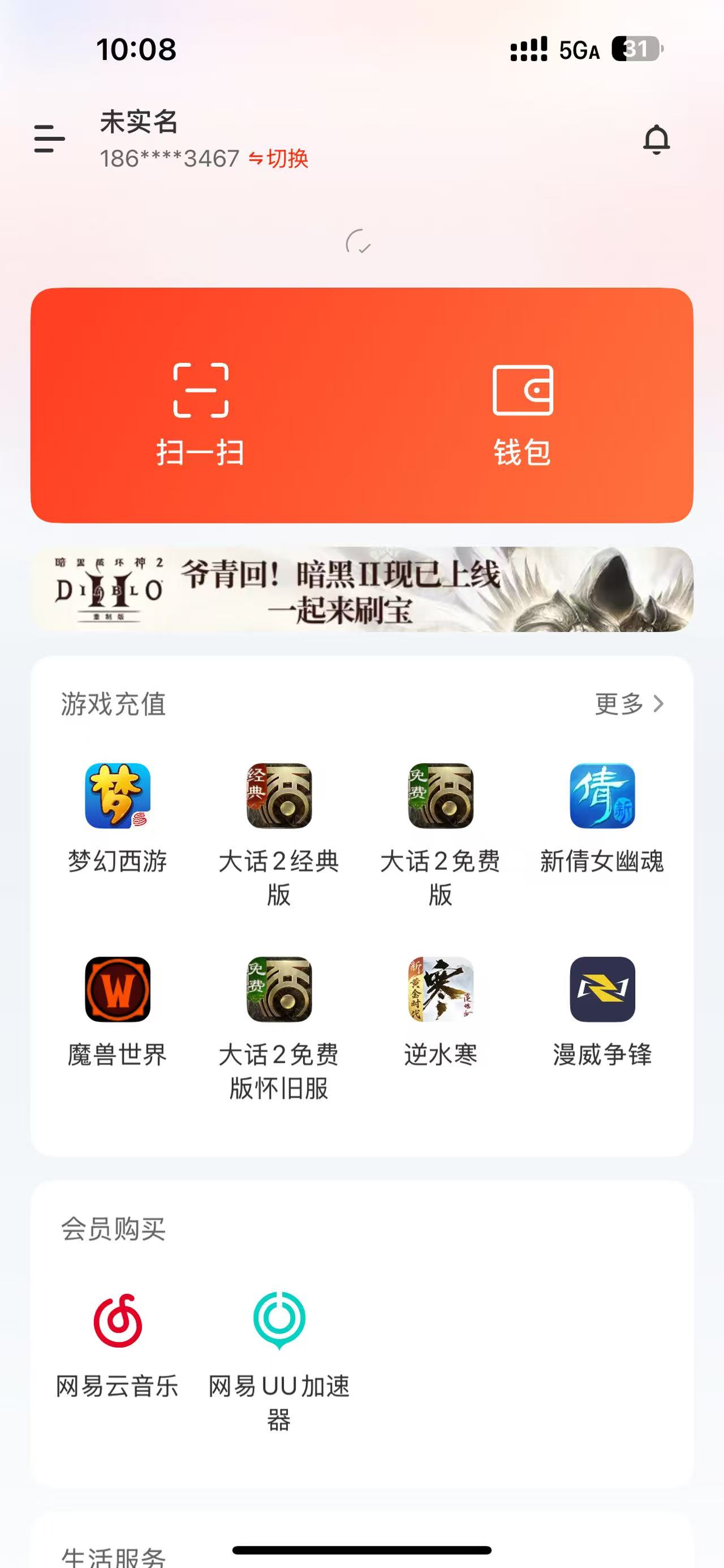Open the side drawer menu
The image size is (724, 1568).
49,139
